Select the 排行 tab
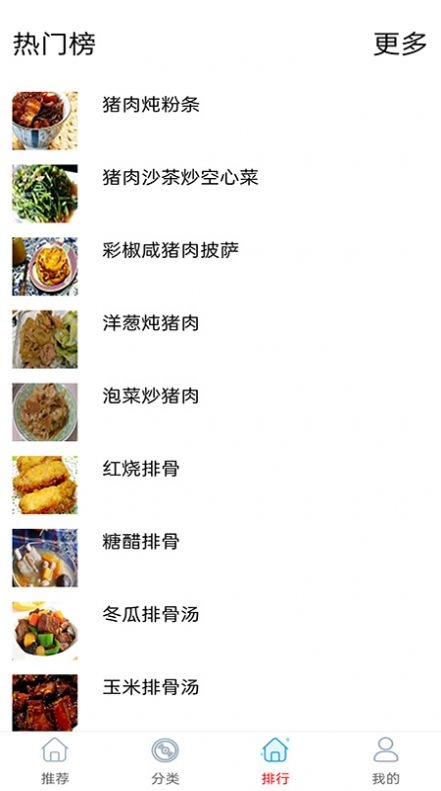Viewport: 441px width, 791px height. coord(275,761)
